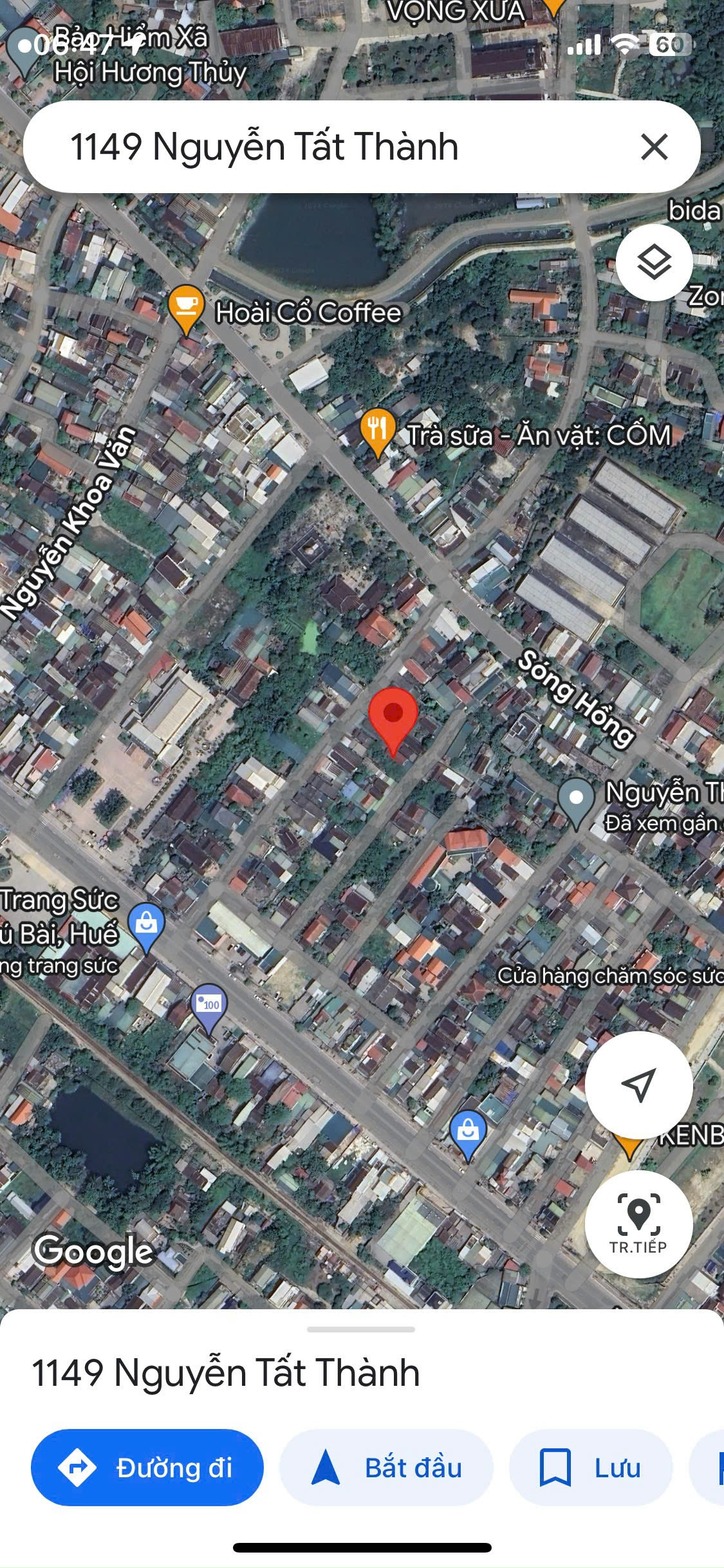
Task: Get directions with Đường đi
Action: 147,1467
